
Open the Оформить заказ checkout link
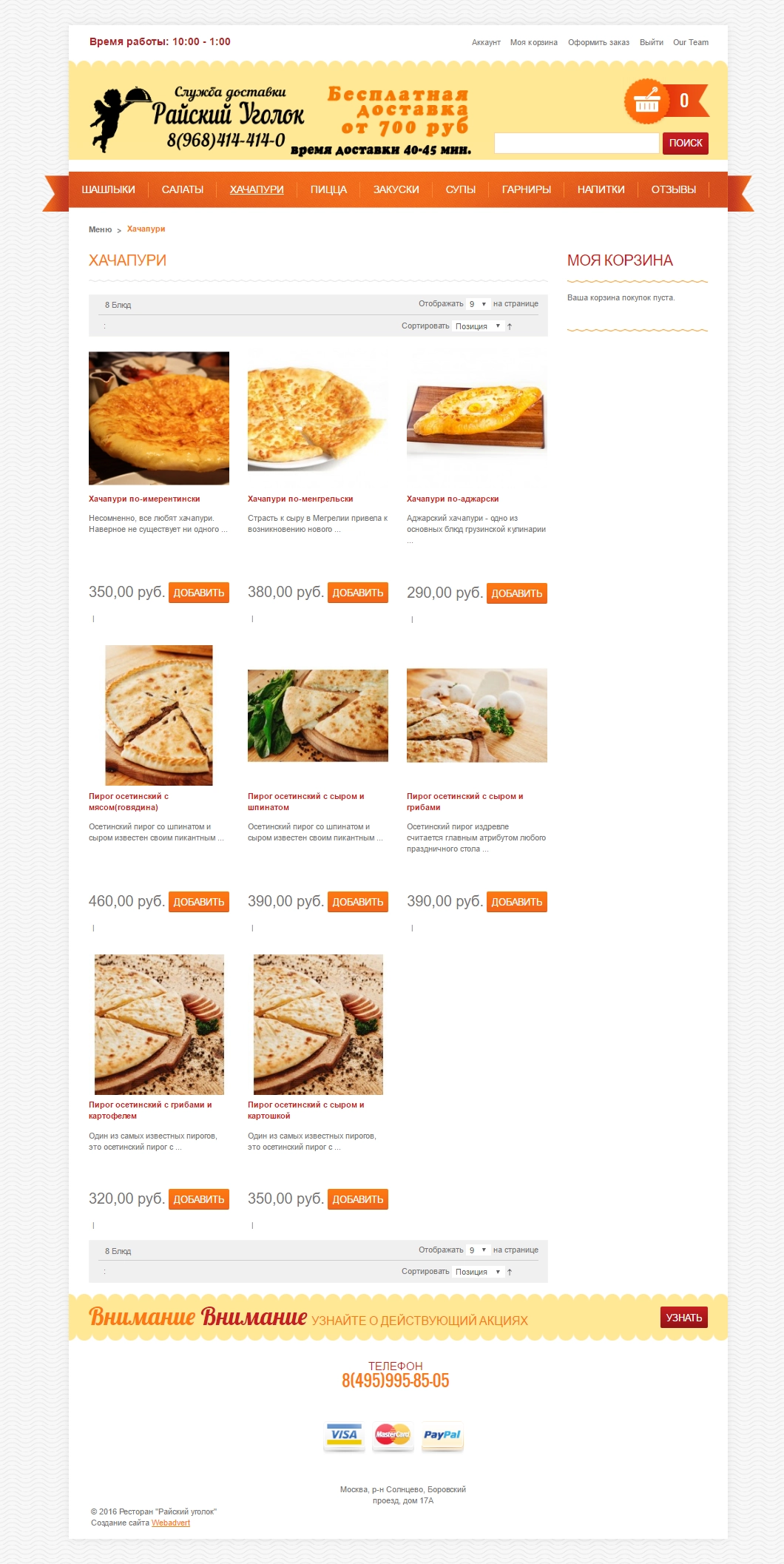[x=598, y=43]
